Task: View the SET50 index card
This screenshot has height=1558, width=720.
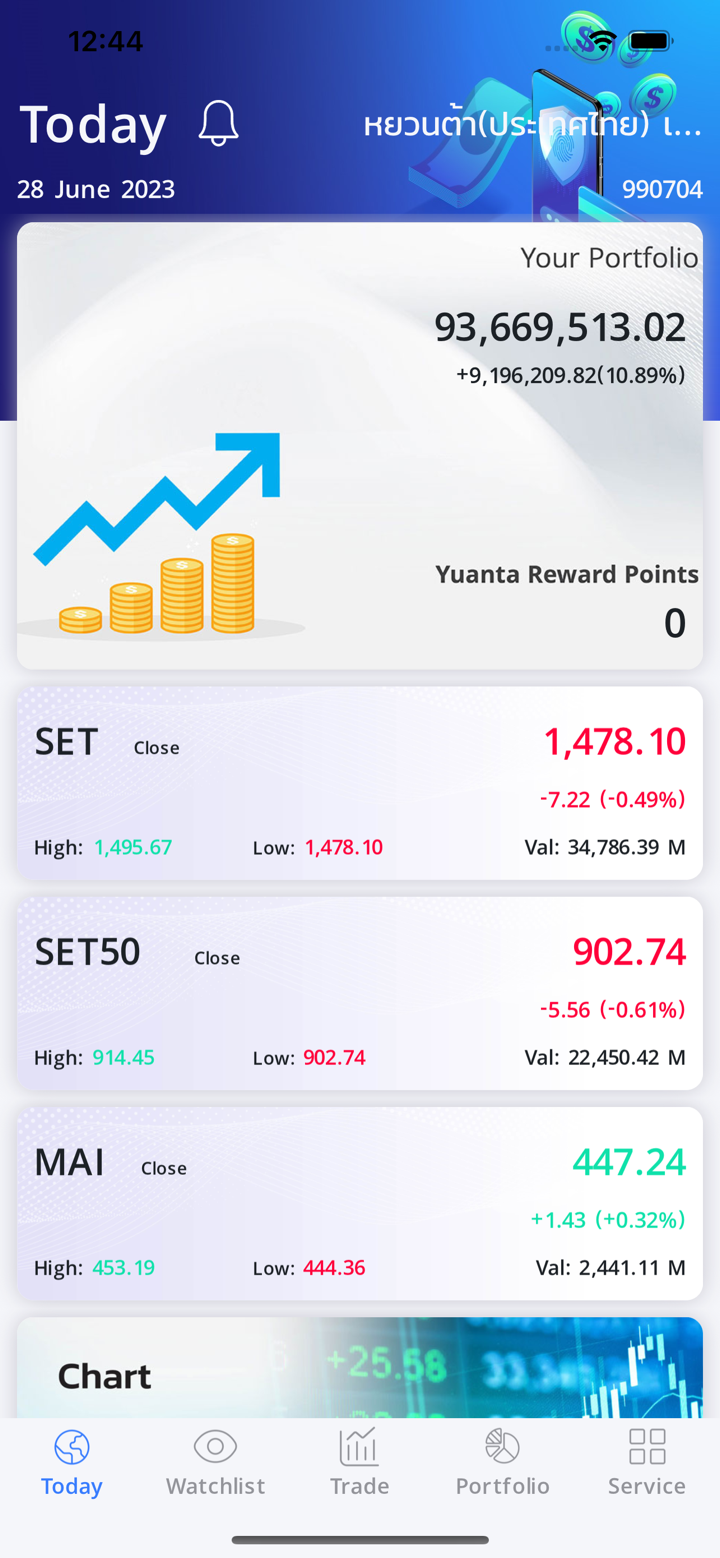Action: click(360, 993)
